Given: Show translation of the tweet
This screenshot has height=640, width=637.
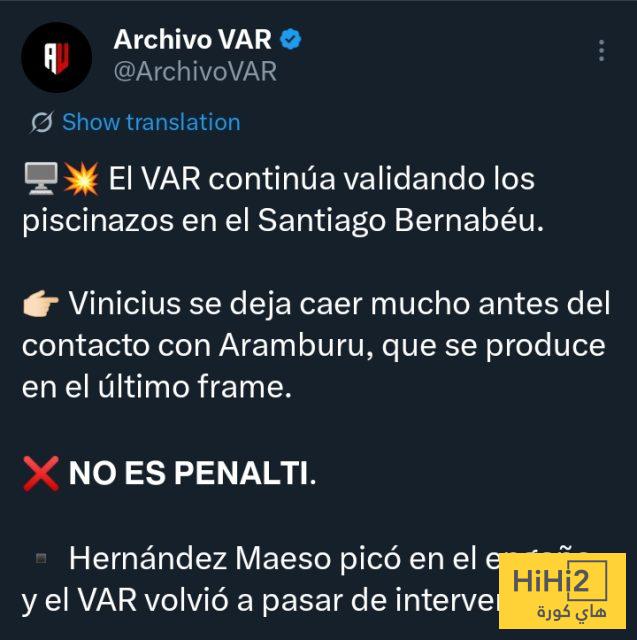Looking at the screenshot, I should [150, 122].
